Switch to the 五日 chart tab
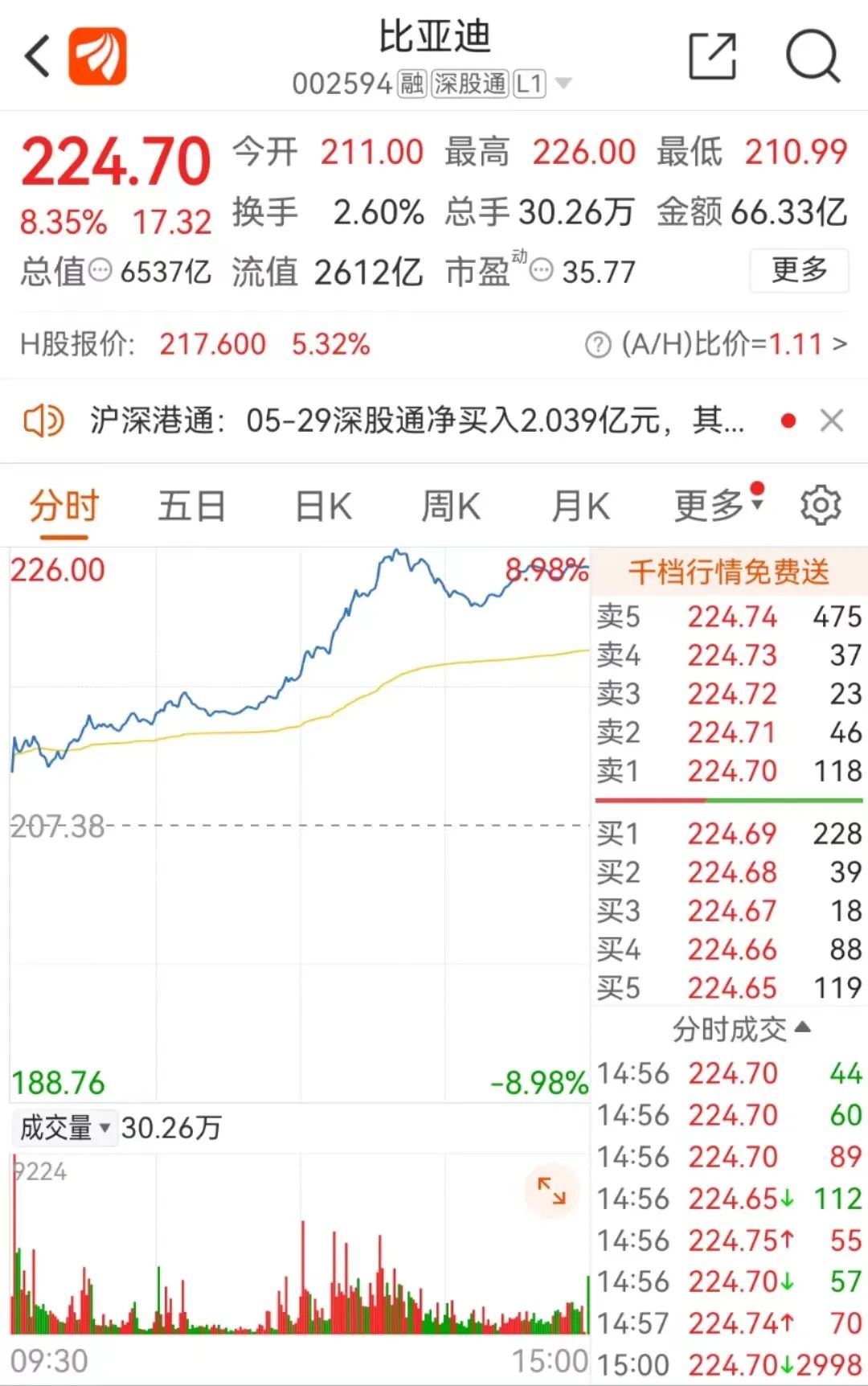The width and height of the screenshot is (868, 1386). [x=191, y=506]
